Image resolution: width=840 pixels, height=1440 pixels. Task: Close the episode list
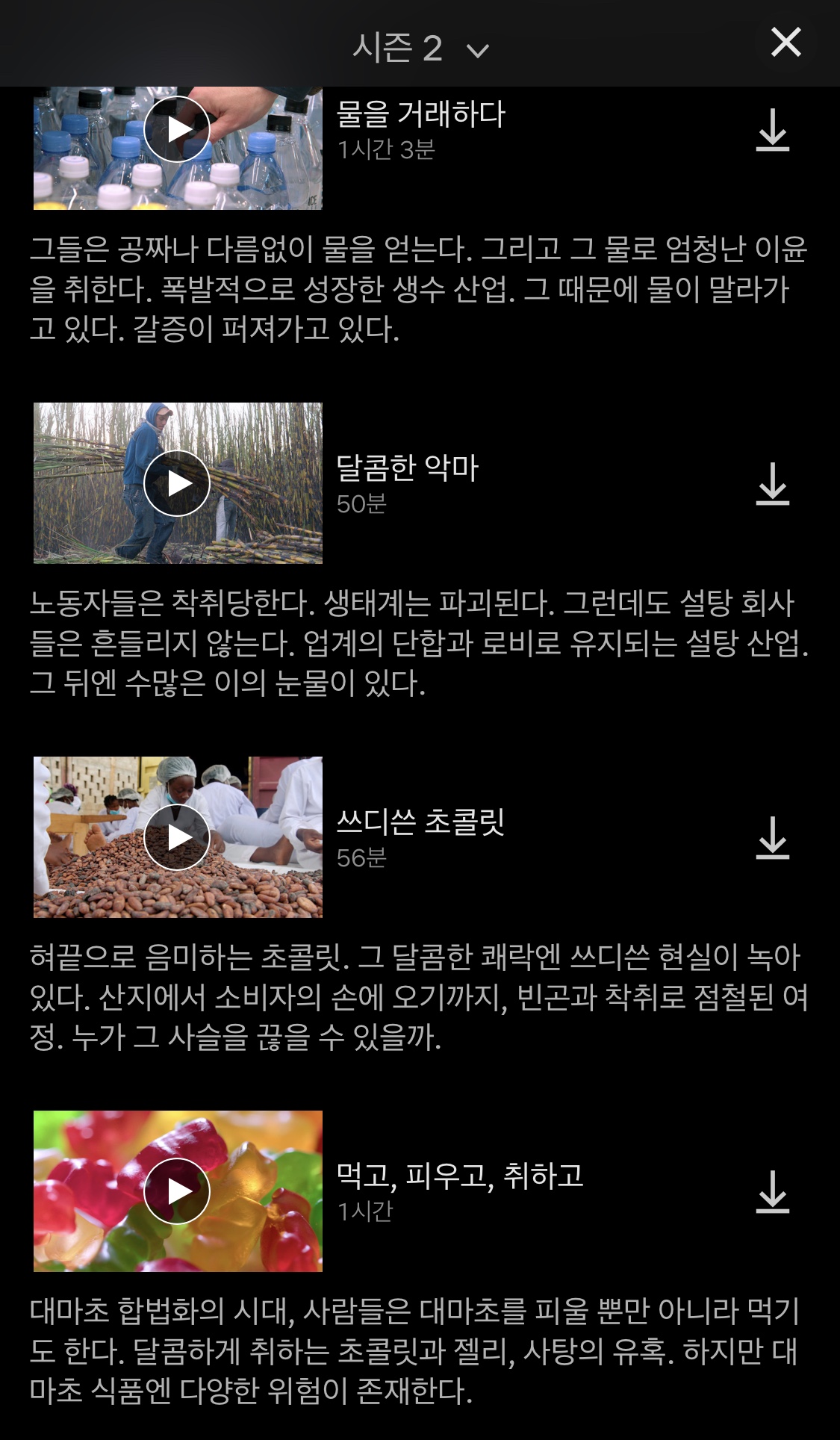pos(785,43)
